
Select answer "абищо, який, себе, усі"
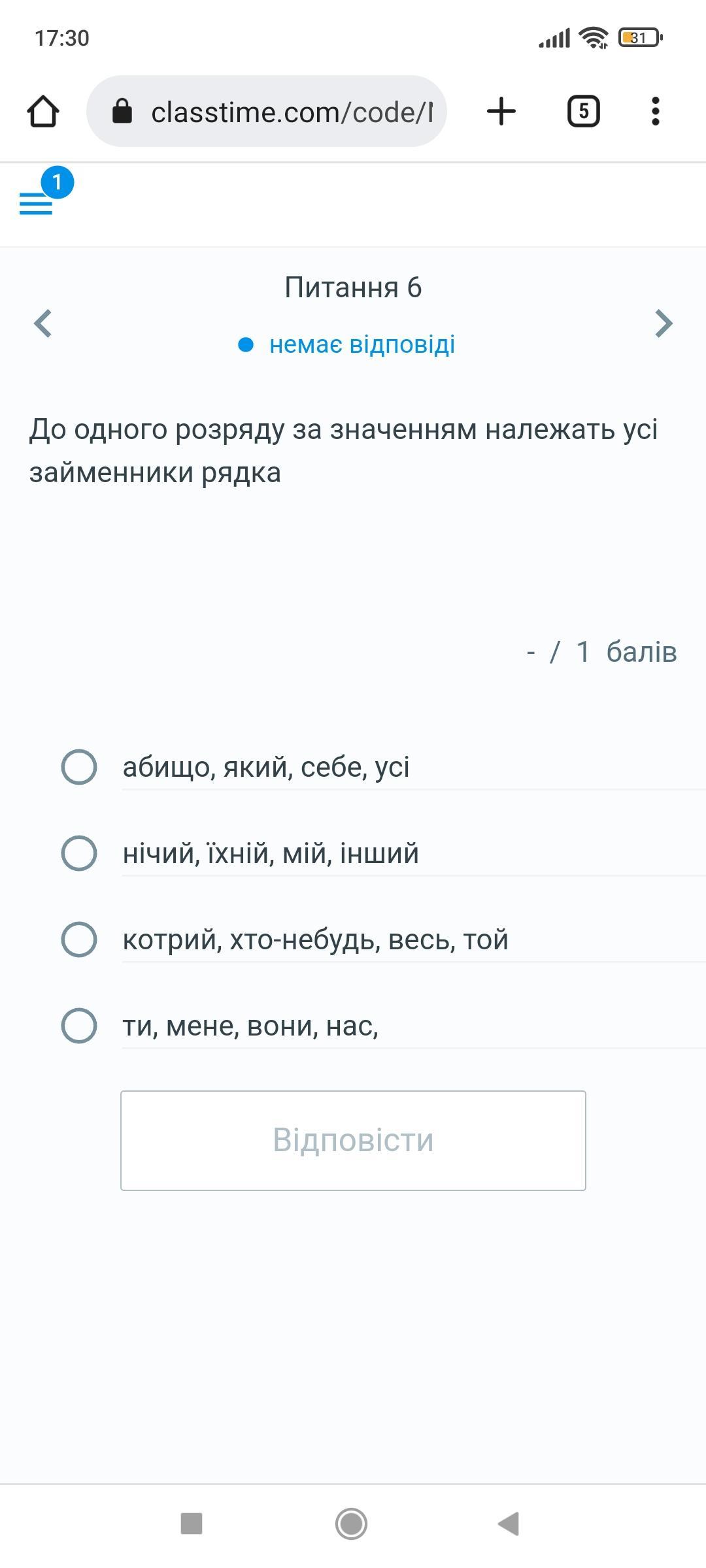[382, 767]
